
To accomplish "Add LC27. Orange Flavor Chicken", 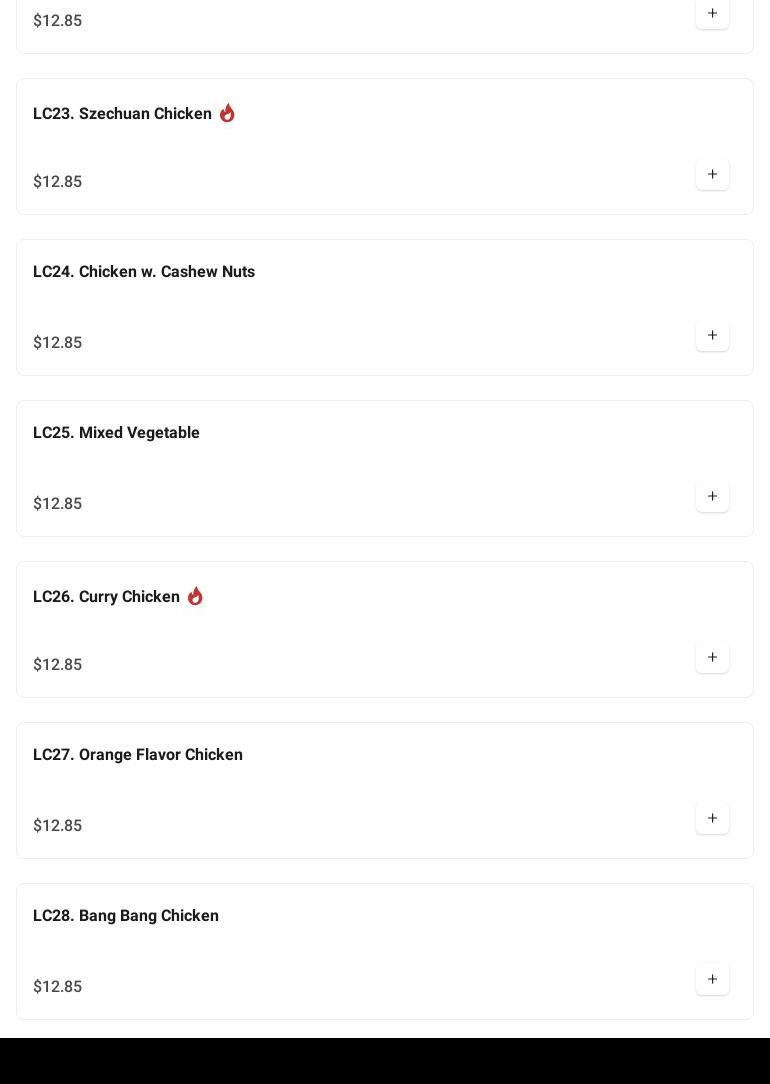I will pos(712,819).
